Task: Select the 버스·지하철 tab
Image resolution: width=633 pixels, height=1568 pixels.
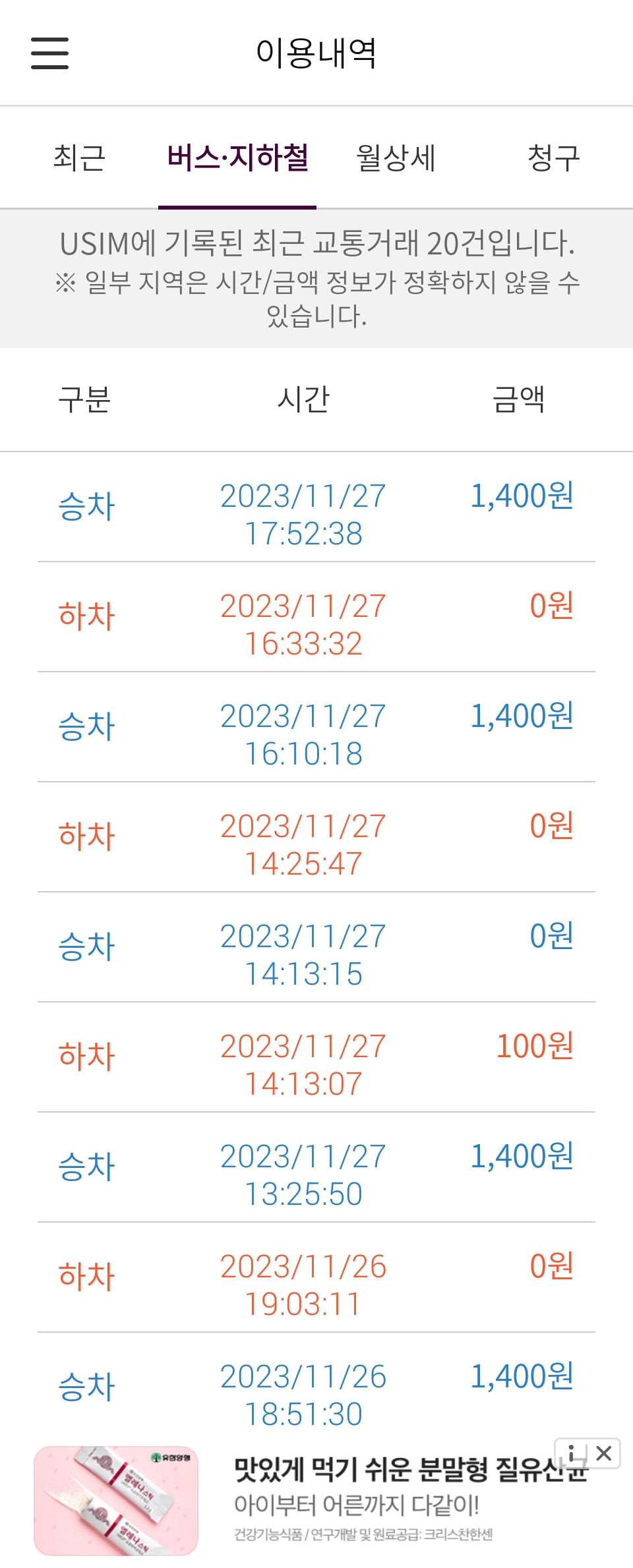Action: click(237, 158)
